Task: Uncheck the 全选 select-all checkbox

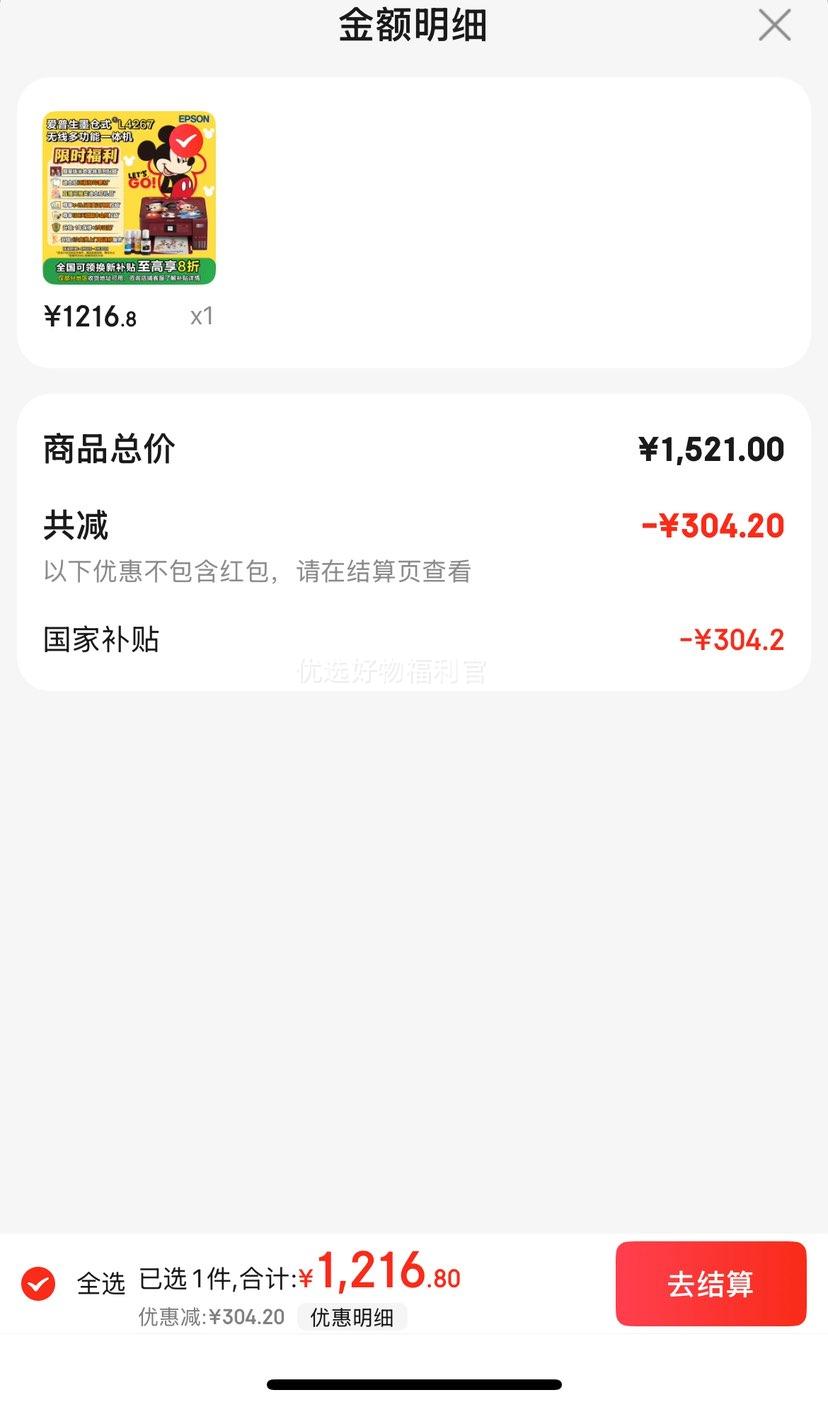Action: click(38, 1283)
